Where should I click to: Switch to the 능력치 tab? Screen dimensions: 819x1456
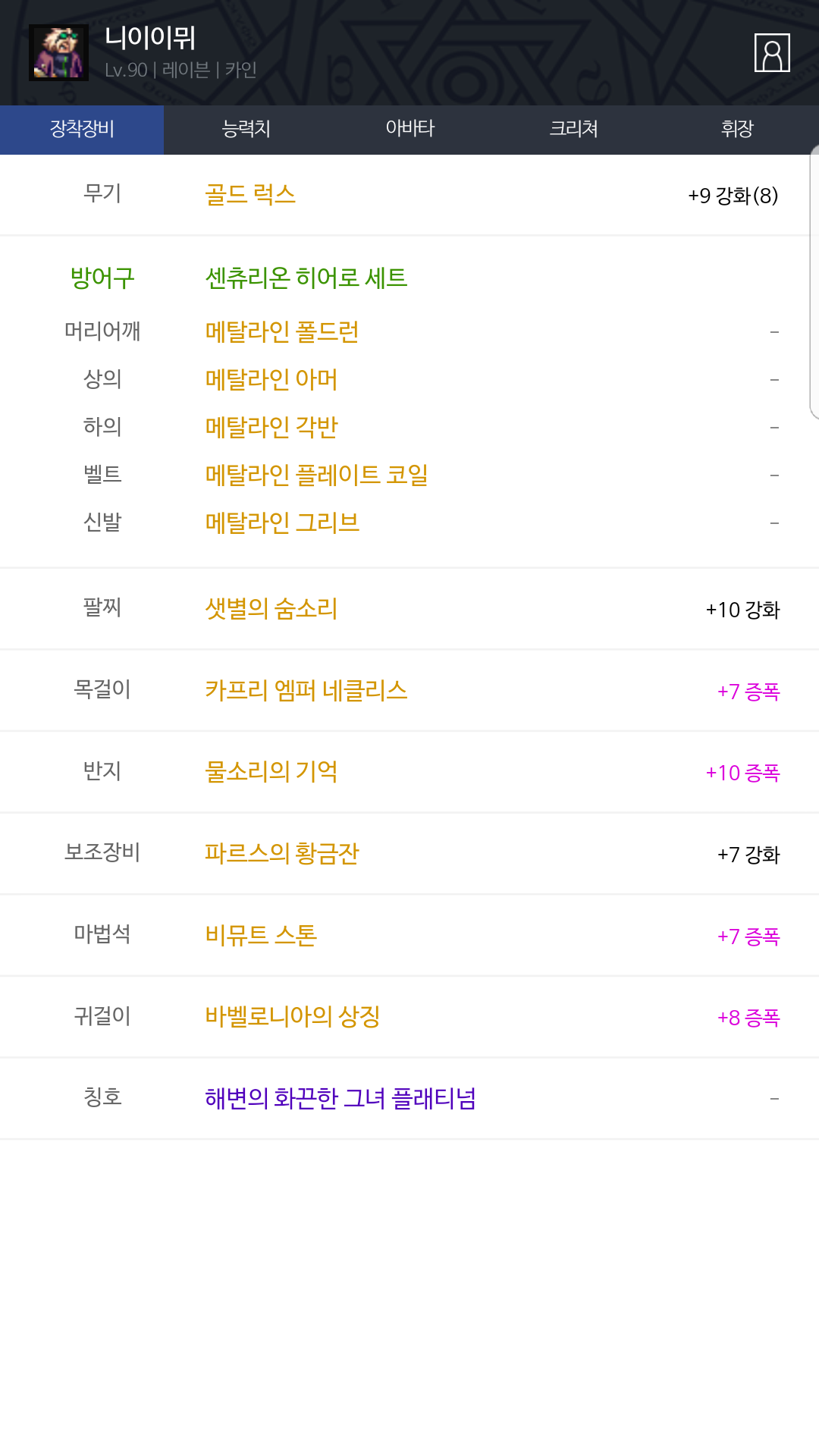tap(246, 130)
